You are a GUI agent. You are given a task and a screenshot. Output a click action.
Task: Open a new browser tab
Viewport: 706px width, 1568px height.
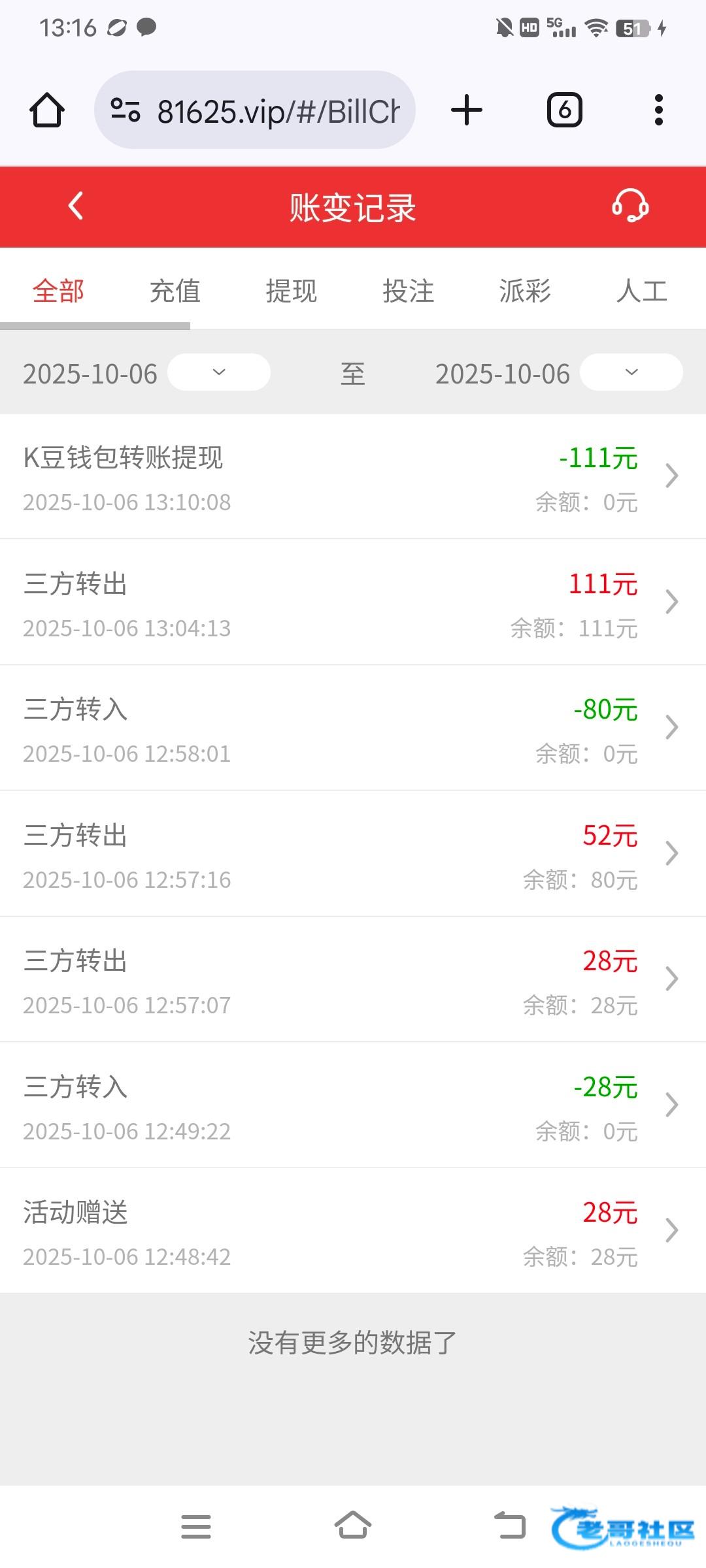(467, 110)
